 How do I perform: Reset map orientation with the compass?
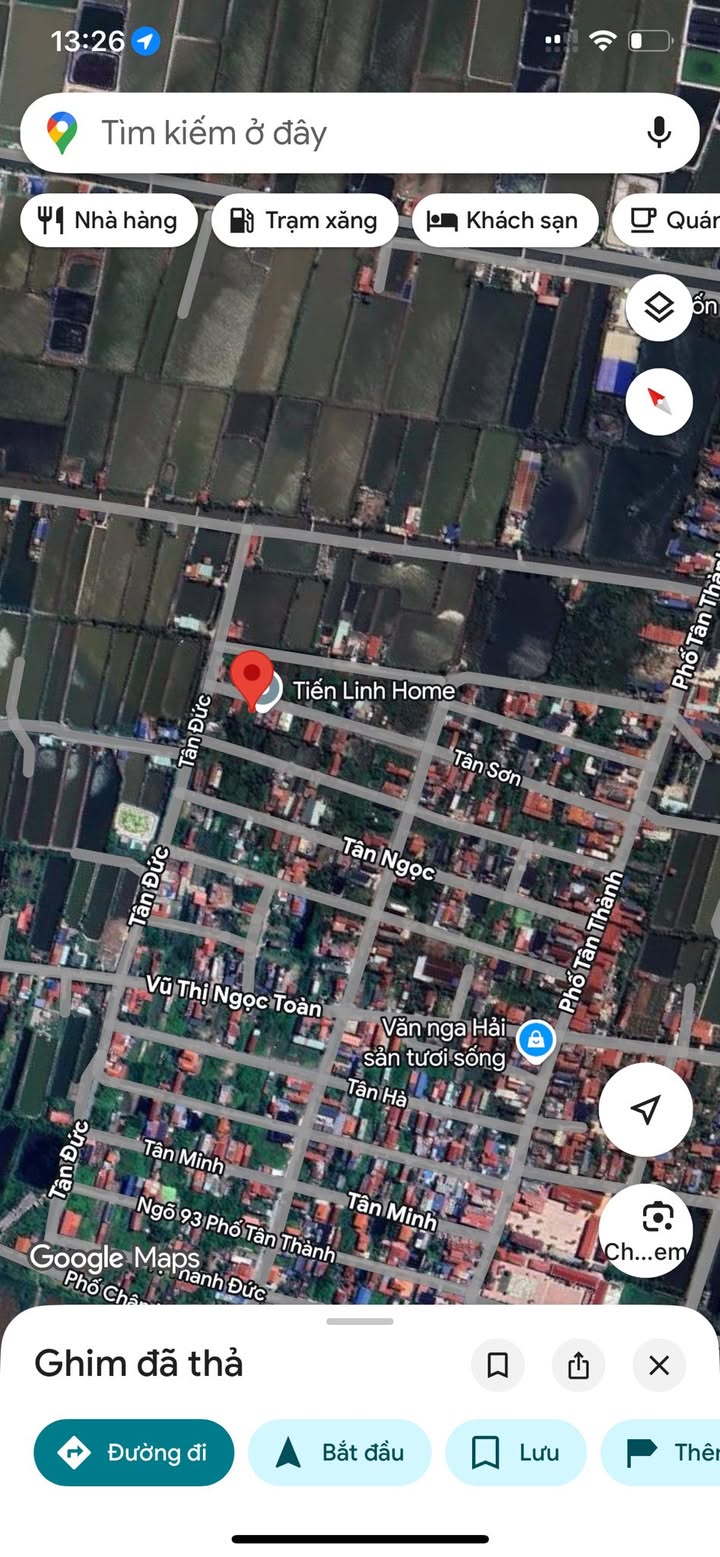[659, 402]
